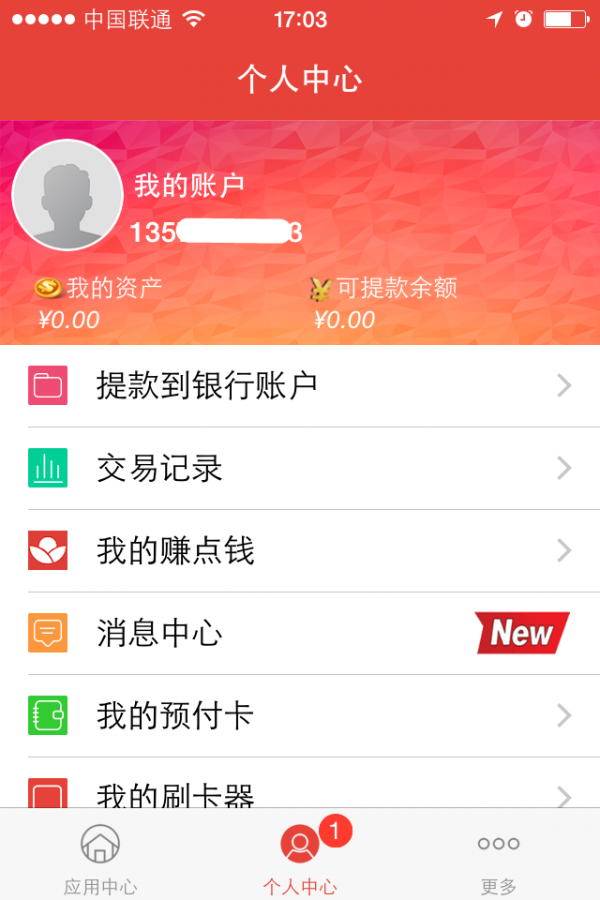The height and width of the screenshot is (900, 600).
Task: Open 提款到银行账户 row
Action: (x=300, y=386)
